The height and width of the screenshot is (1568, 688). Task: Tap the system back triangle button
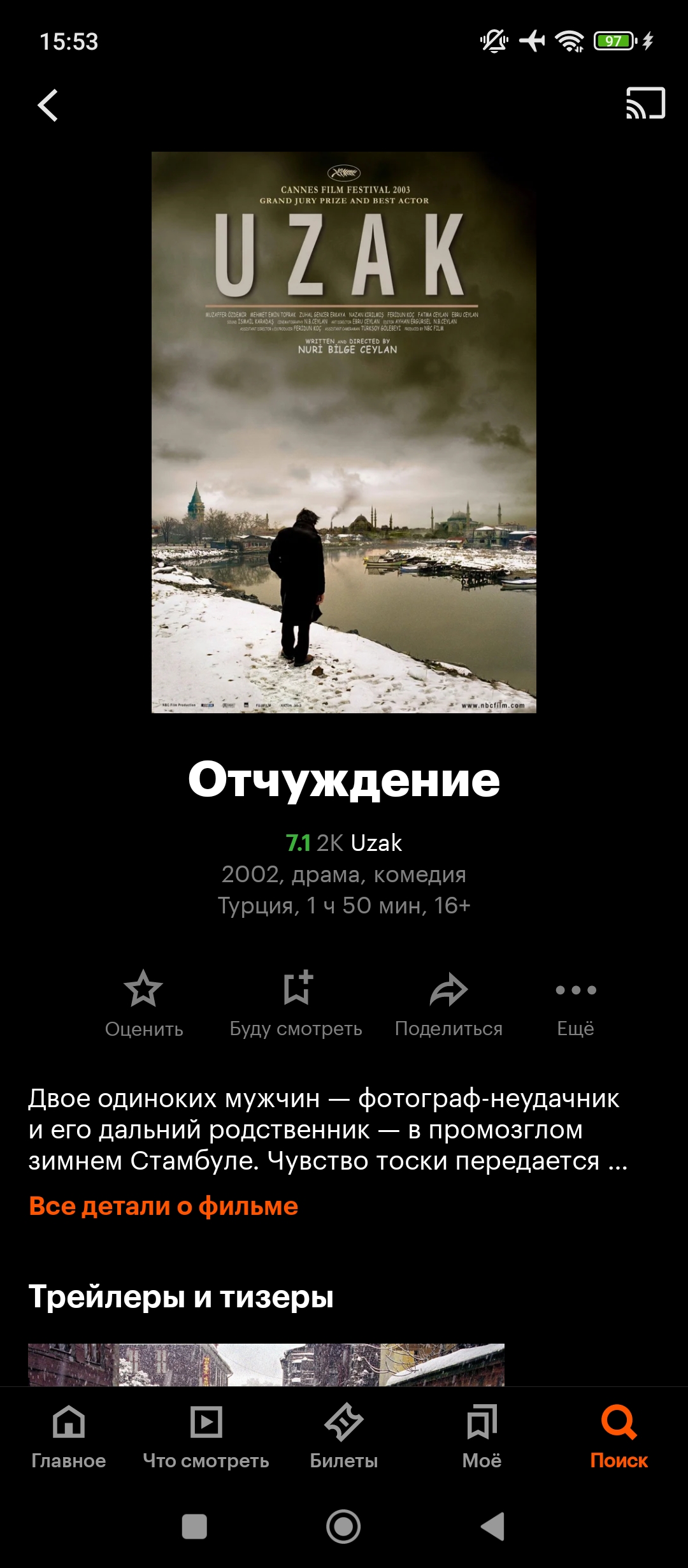tap(492, 1527)
